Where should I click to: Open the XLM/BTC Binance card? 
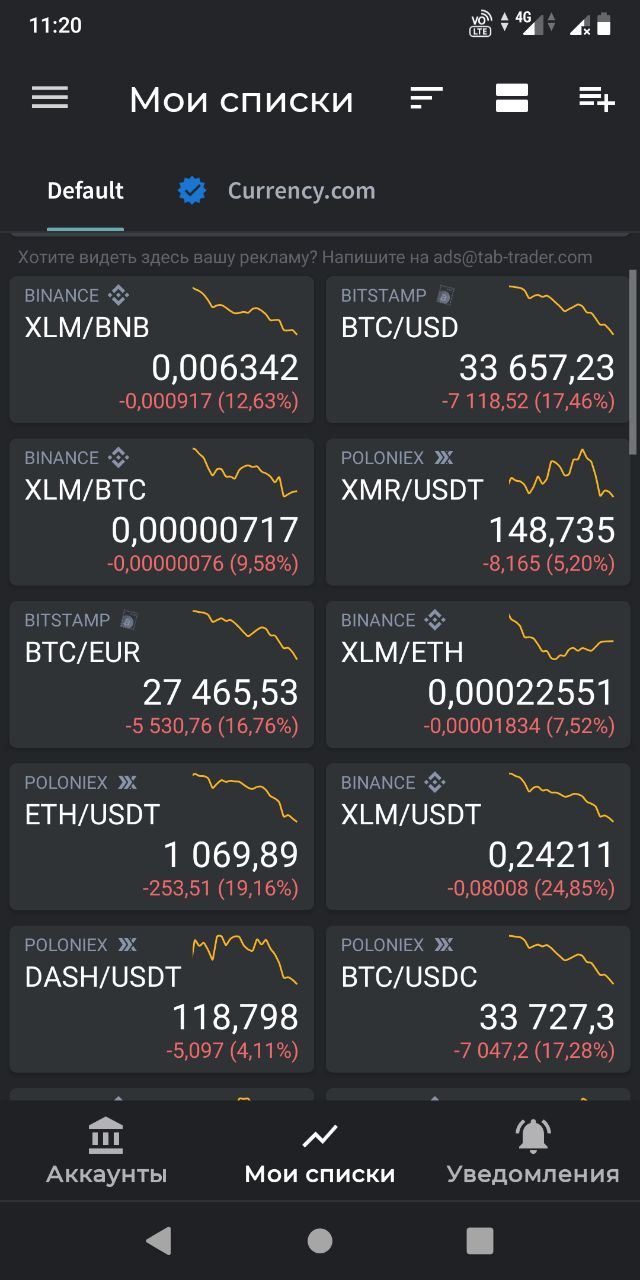pyautogui.click(x=162, y=512)
